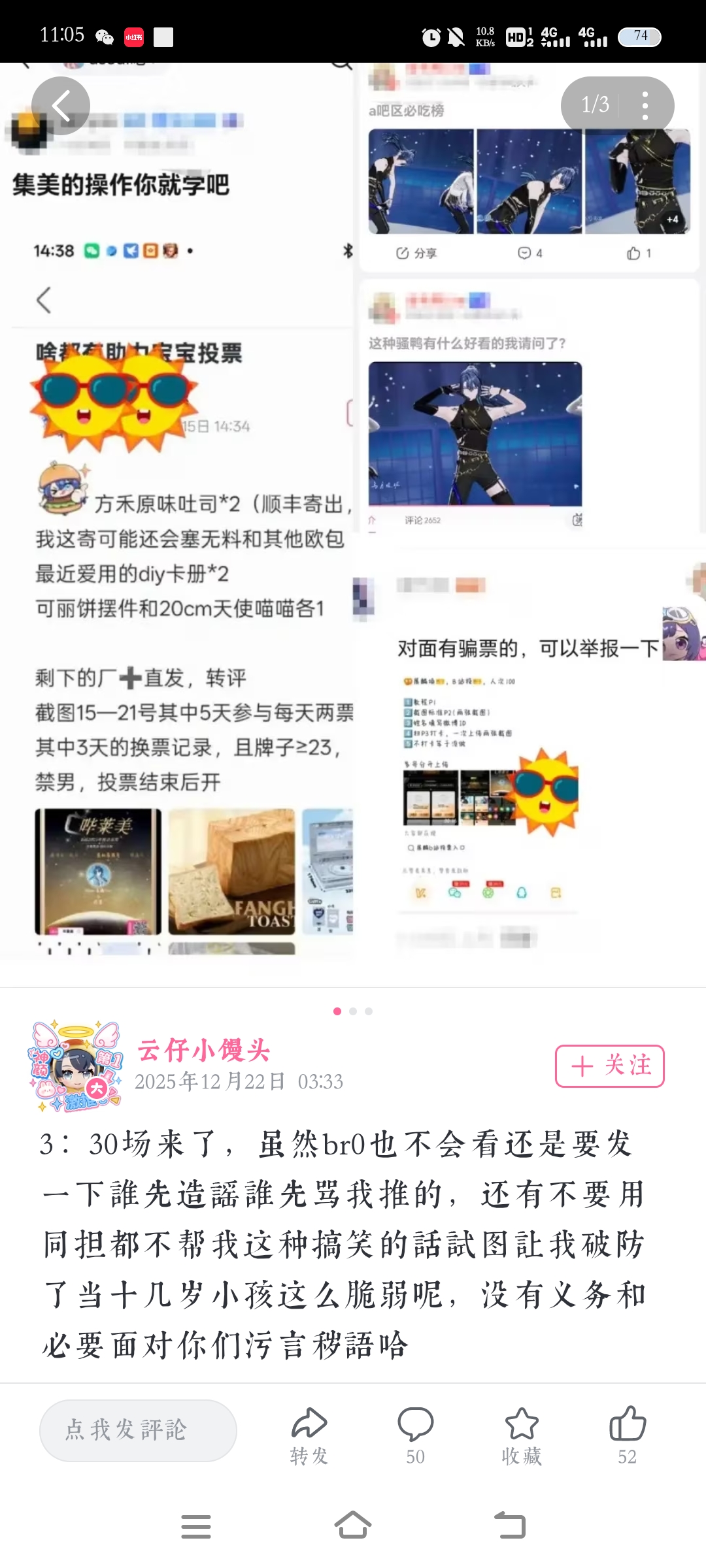Viewport: 706px width, 1568px height.
Task: Like this post with the thumbs-up
Action: 627,1435
